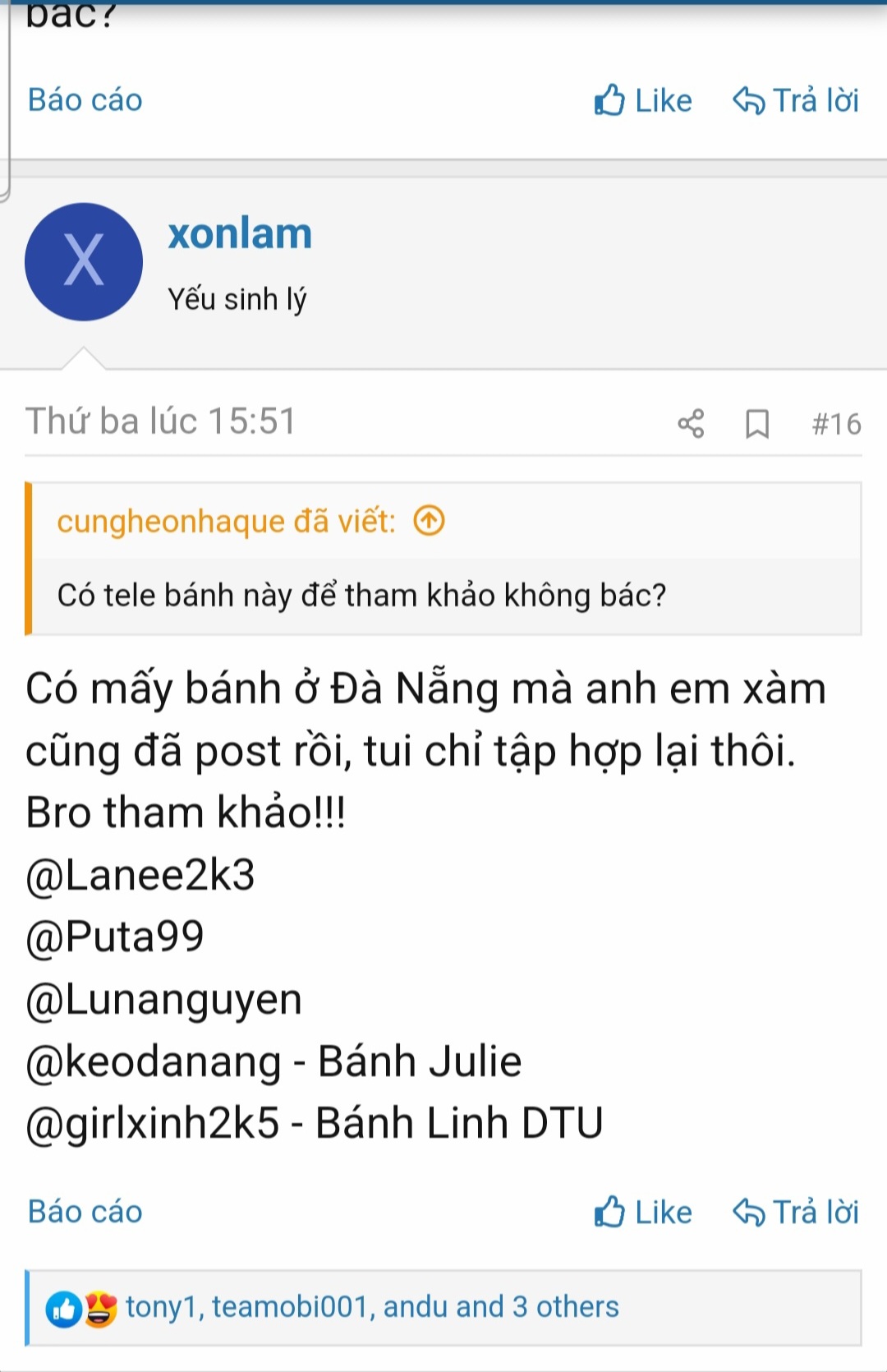Click the upward arrow icon in the quote header
The image size is (887, 1372).
click(x=429, y=521)
